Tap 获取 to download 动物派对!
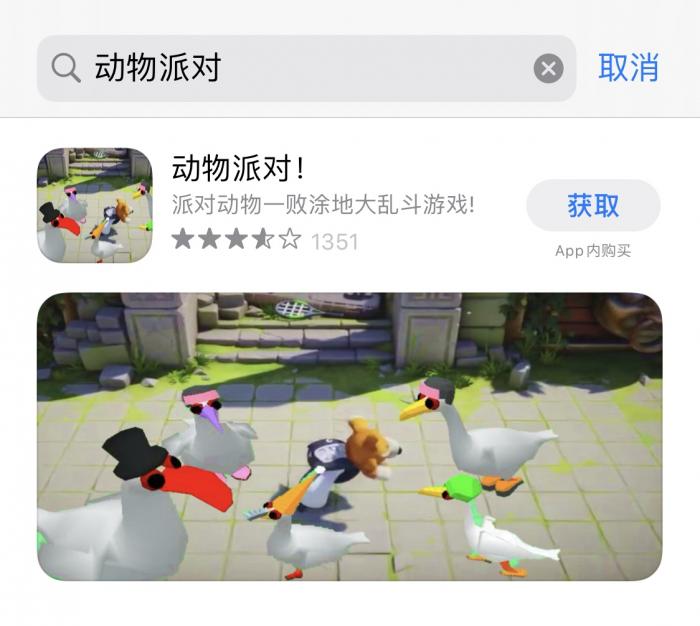The height and width of the screenshot is (626, 700). (x=593, y=206)
